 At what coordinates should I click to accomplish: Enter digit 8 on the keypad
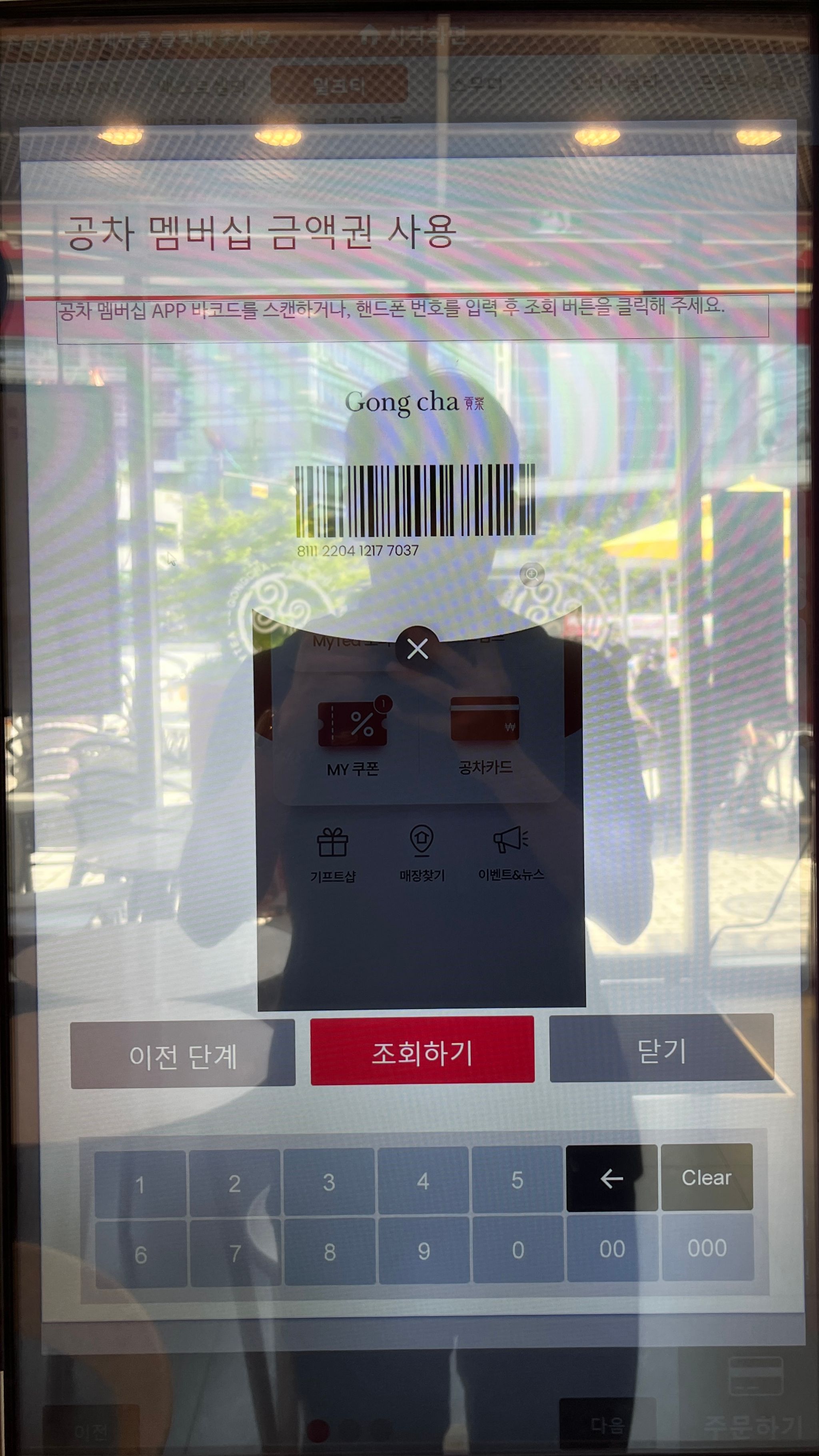point(330,1252)
